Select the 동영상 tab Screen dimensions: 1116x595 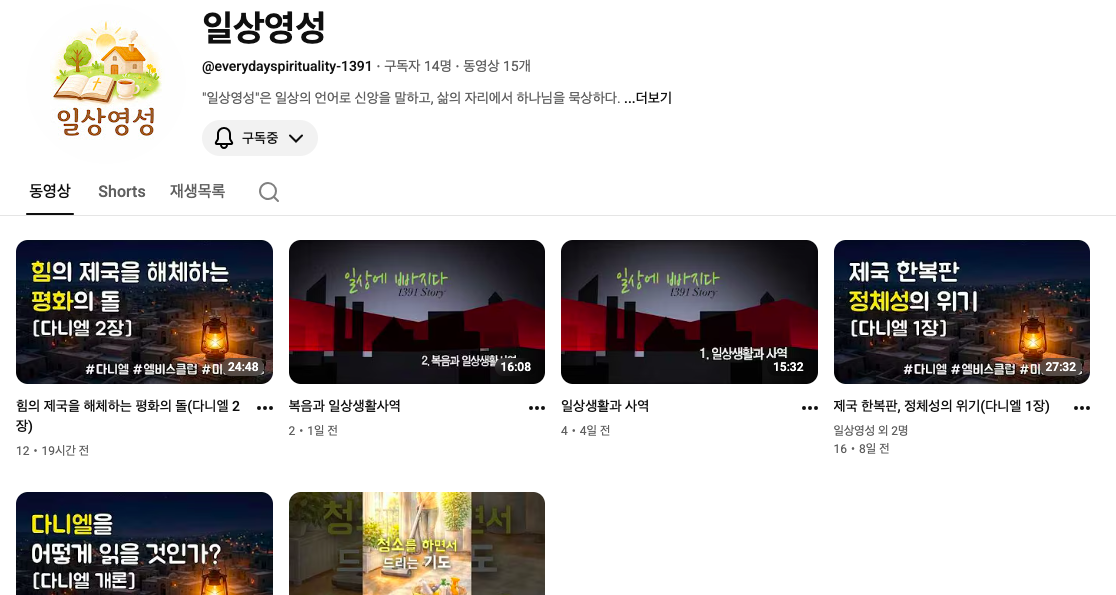(x=50, y=191)
